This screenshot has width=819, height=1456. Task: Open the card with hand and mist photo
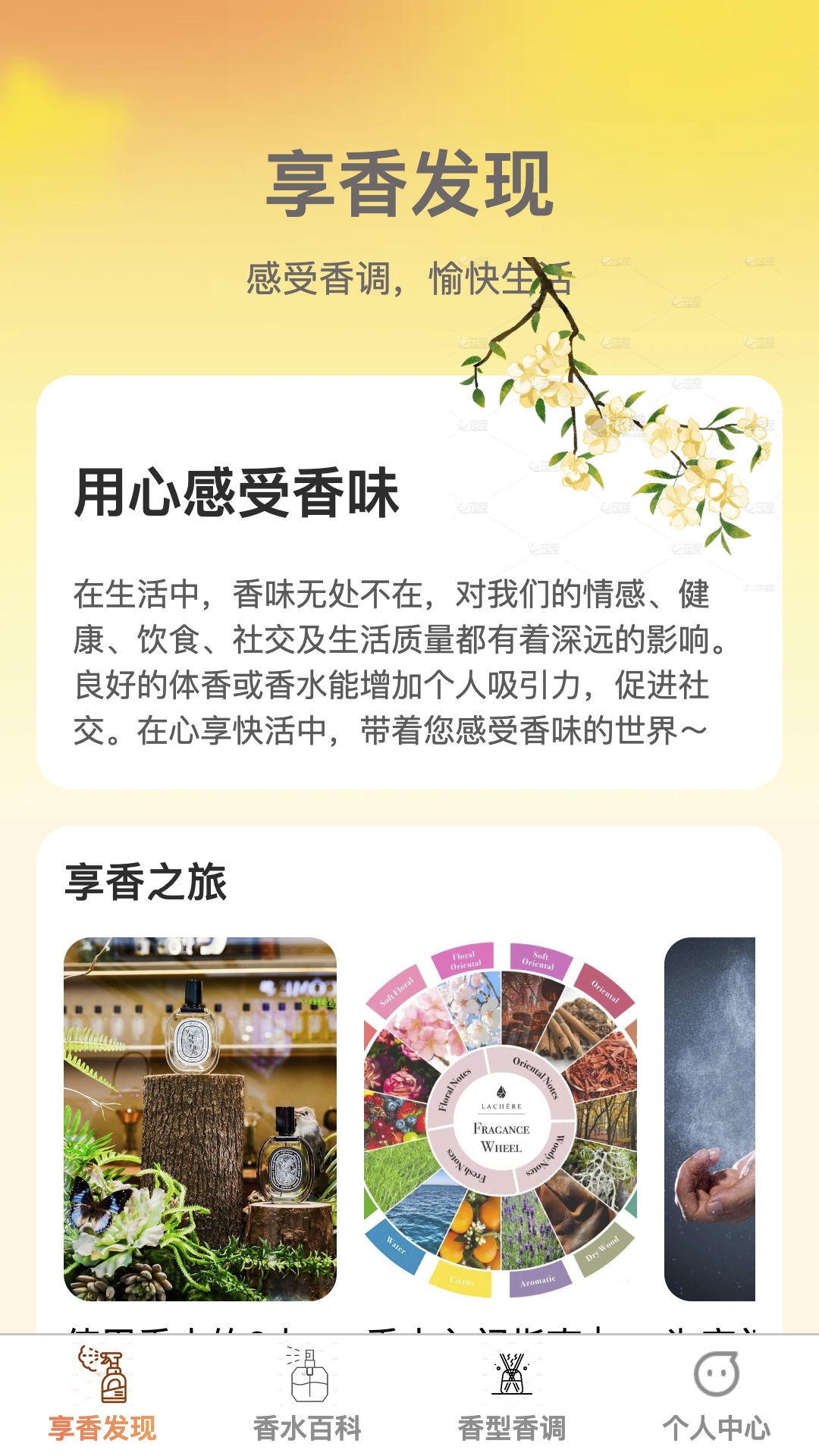pos(711,1119)
